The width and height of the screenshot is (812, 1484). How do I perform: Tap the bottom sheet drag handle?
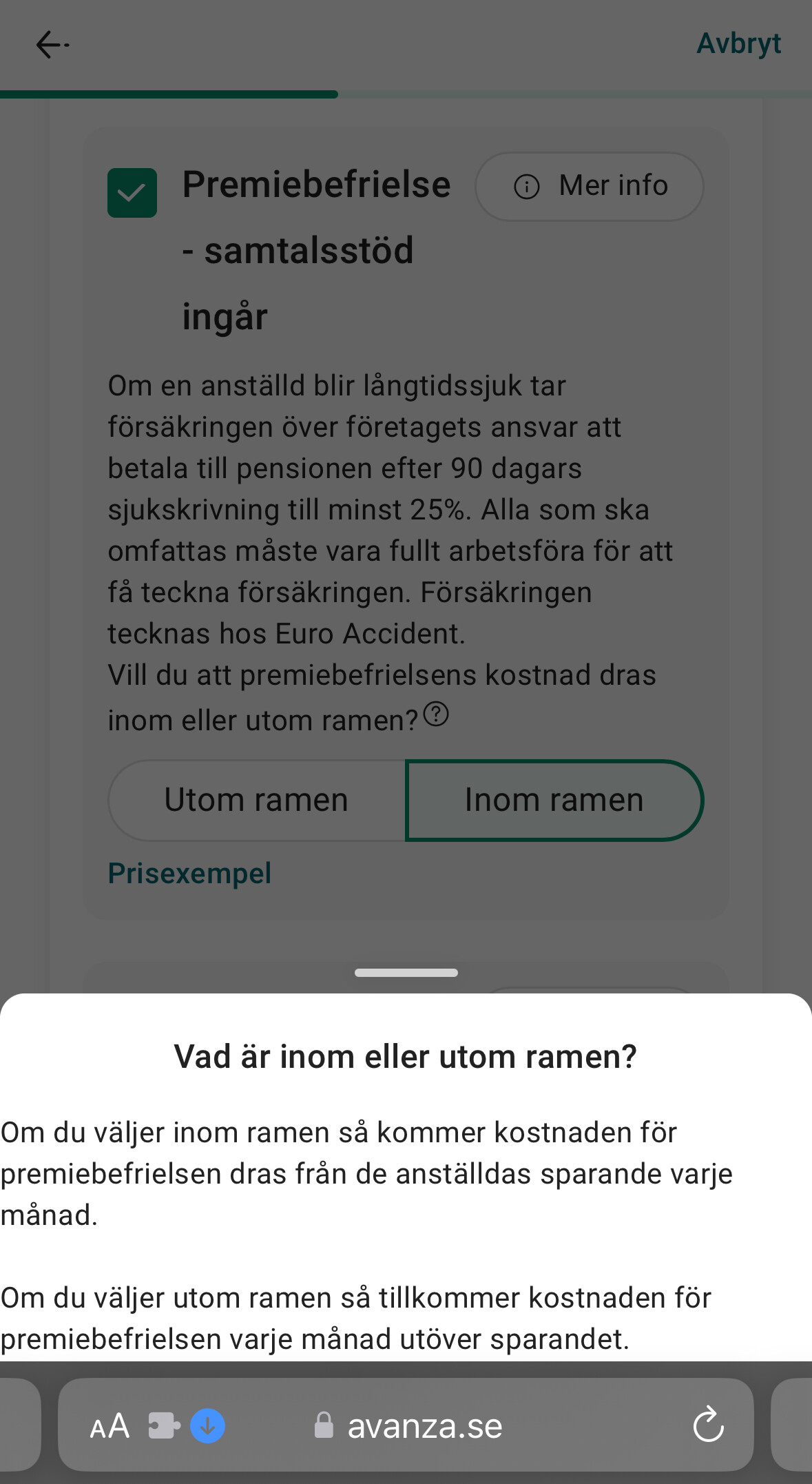(x=406, y=973)
